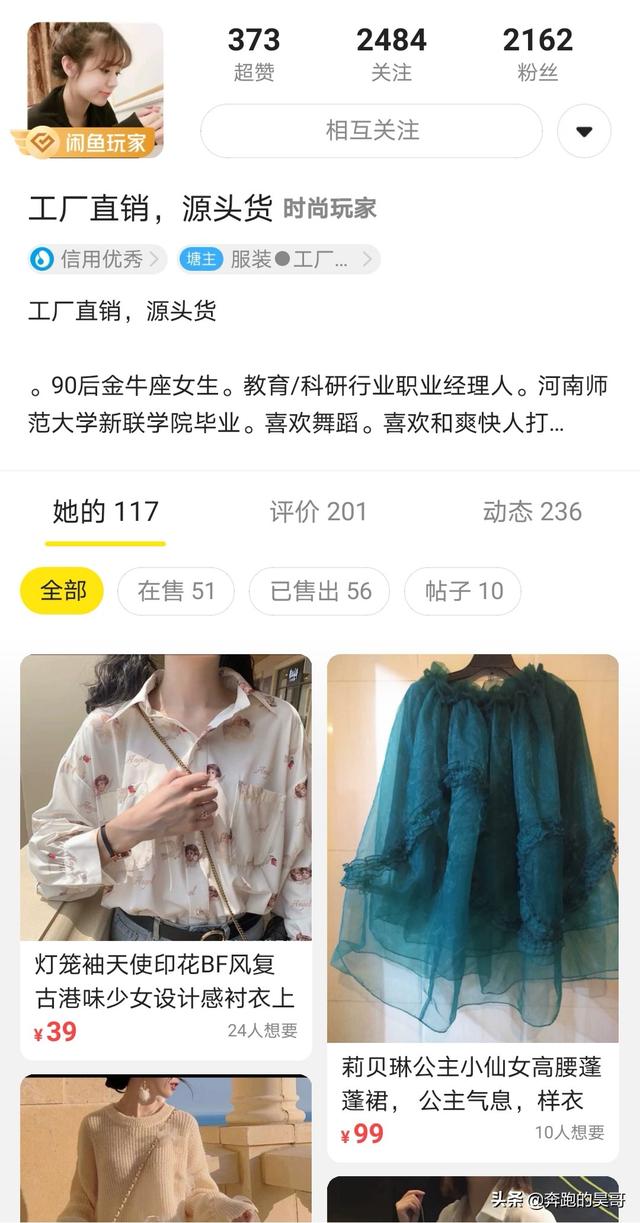View the 2162 粉丝 followers list
The image size is (640, 1223).
click(537, 54)
